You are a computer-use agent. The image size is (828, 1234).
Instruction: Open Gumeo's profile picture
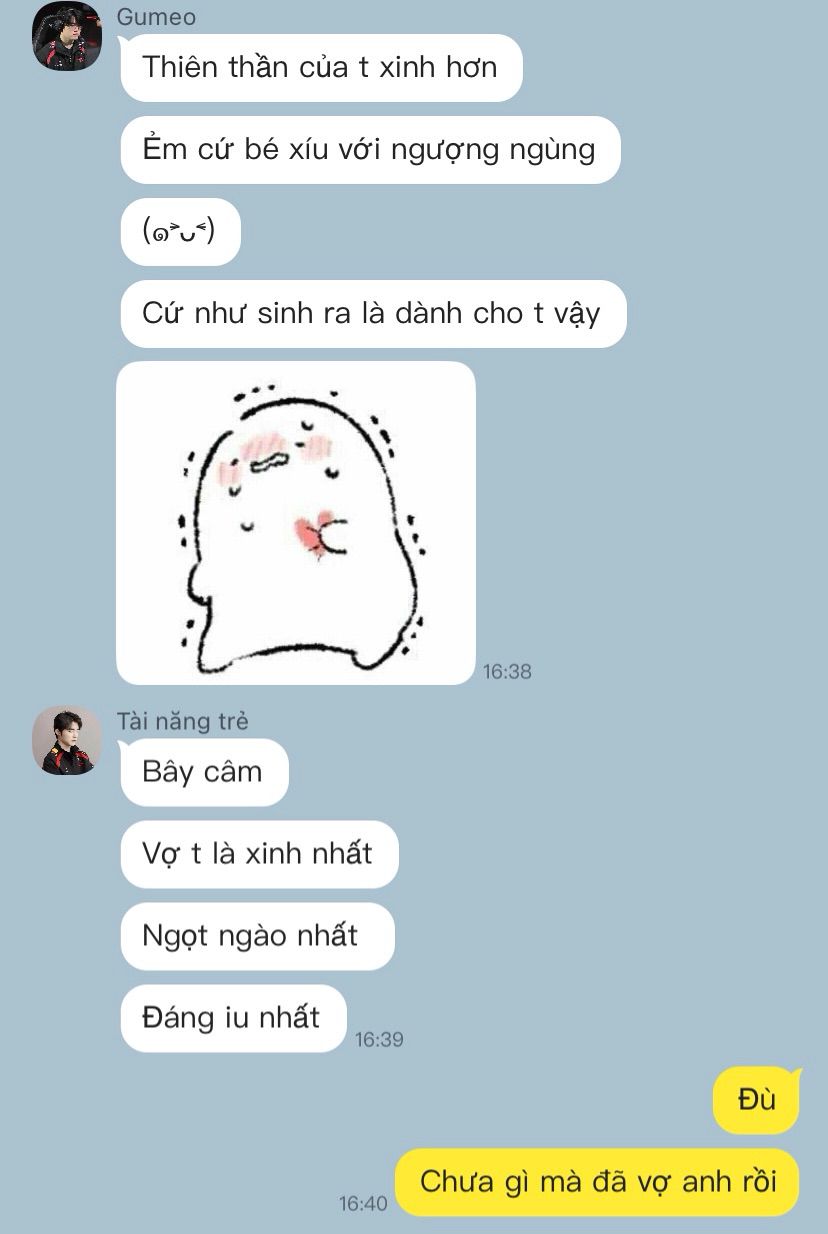coord(67,37)
